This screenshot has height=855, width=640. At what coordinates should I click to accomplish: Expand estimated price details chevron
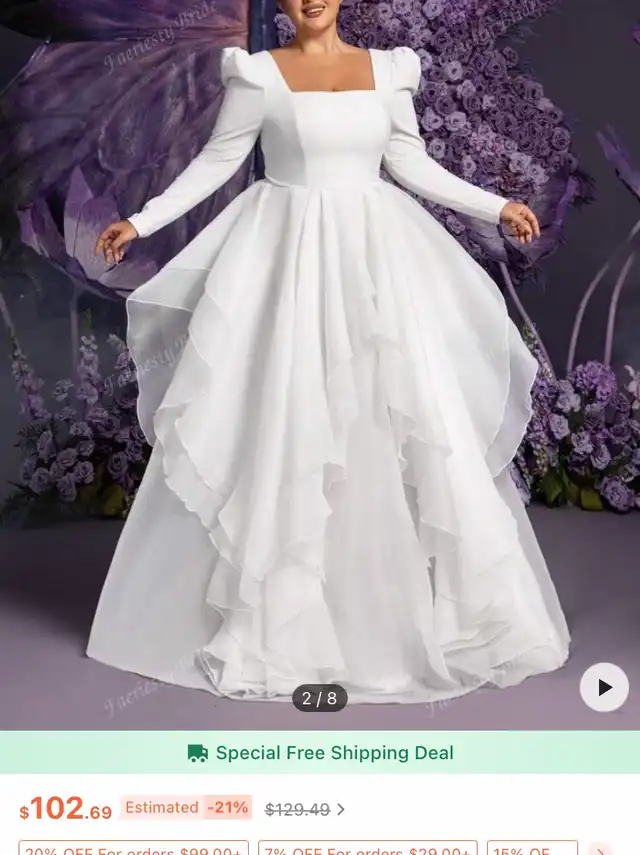tap(341, 809)
